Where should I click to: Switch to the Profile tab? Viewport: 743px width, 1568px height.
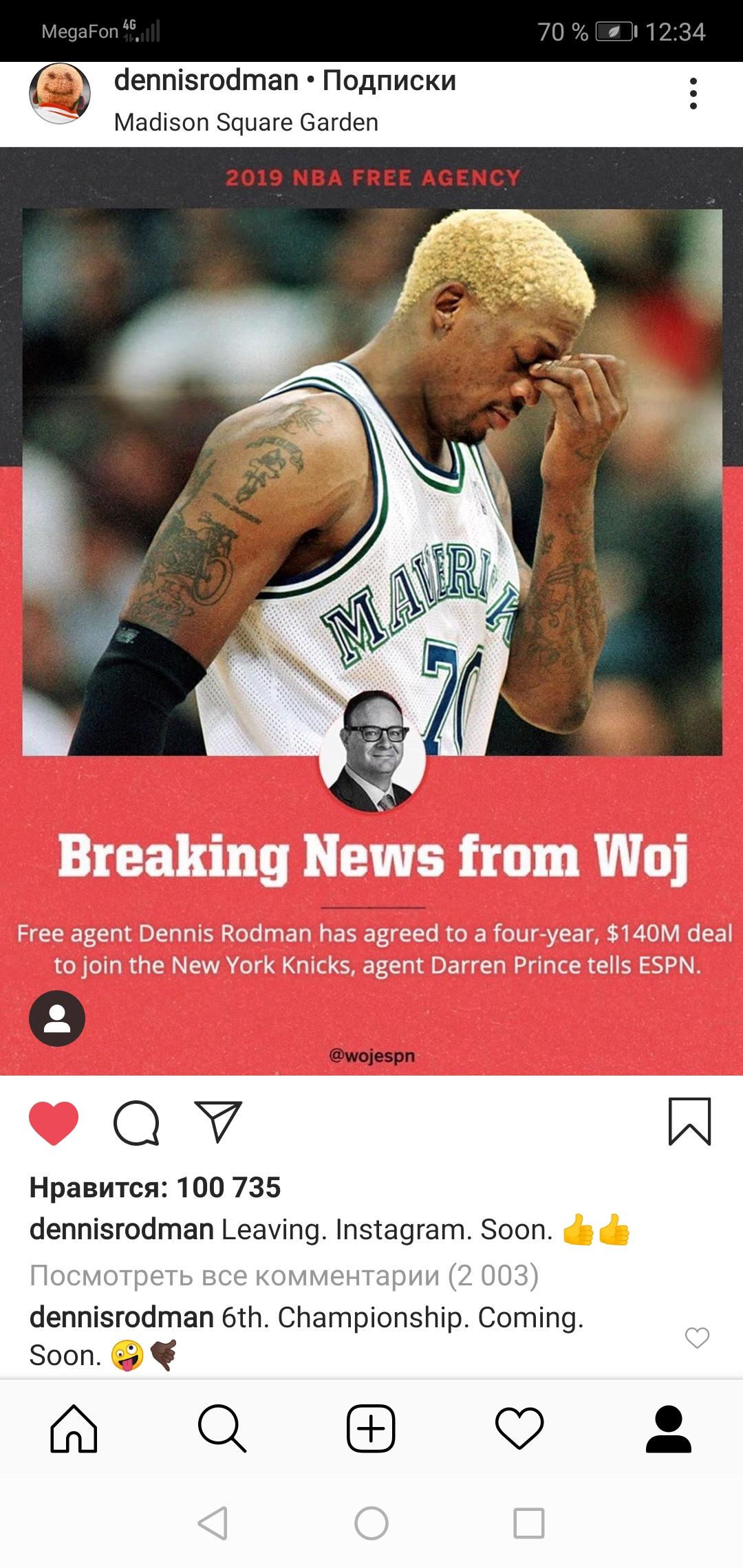point(668,1429)
